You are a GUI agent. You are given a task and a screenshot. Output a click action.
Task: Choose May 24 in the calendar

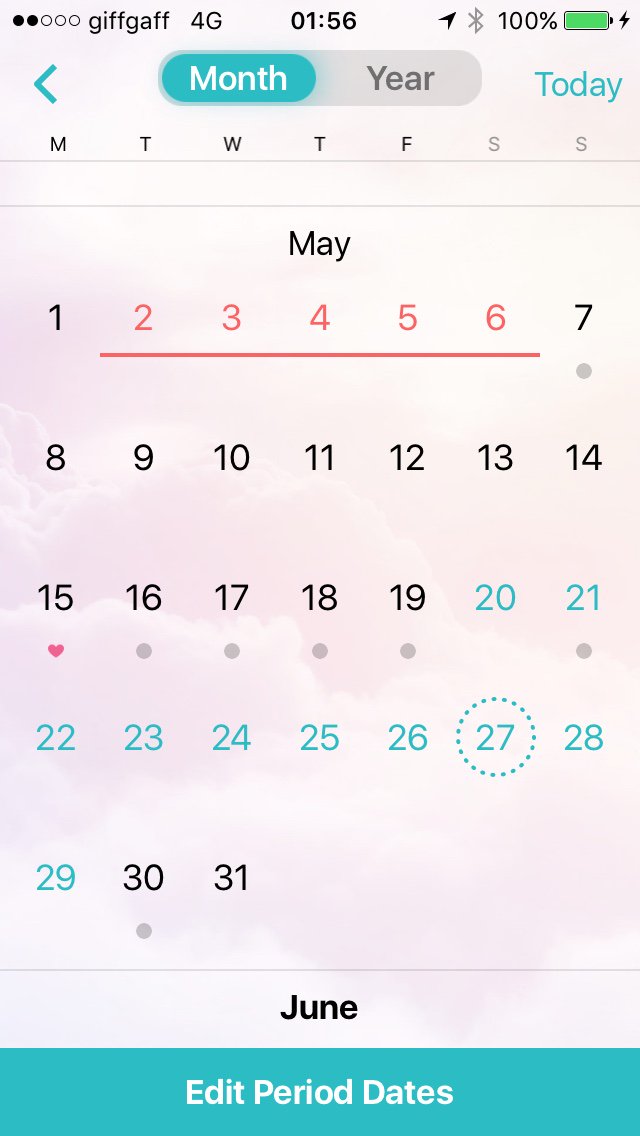(232, 739)
